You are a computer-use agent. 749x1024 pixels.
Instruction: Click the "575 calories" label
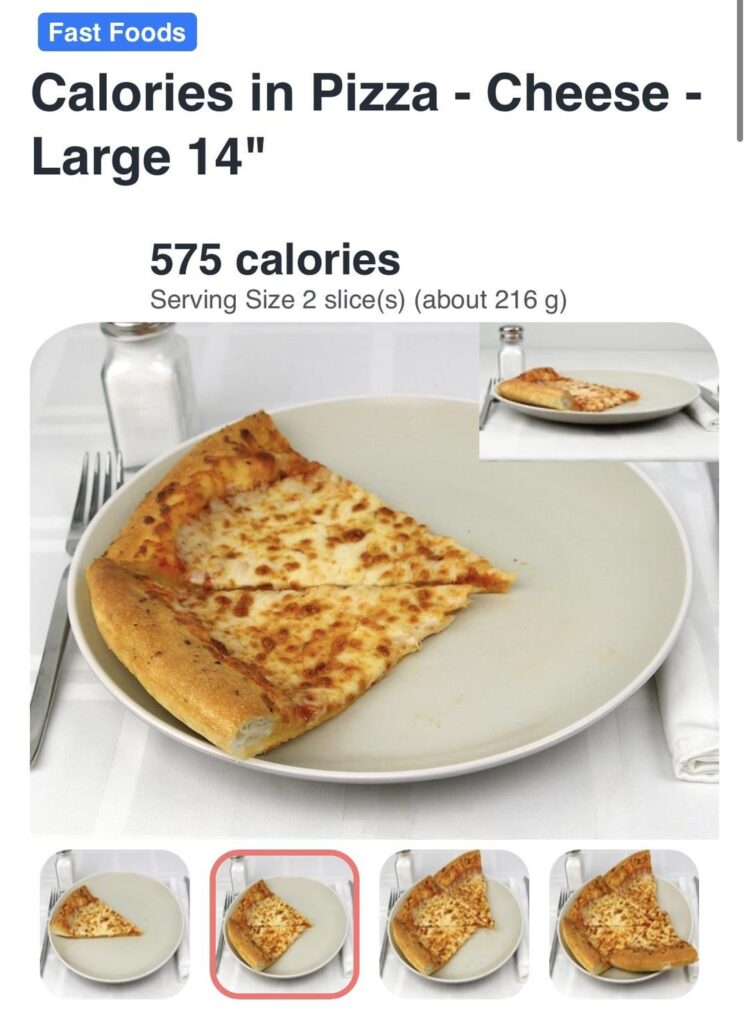point(272,260)
